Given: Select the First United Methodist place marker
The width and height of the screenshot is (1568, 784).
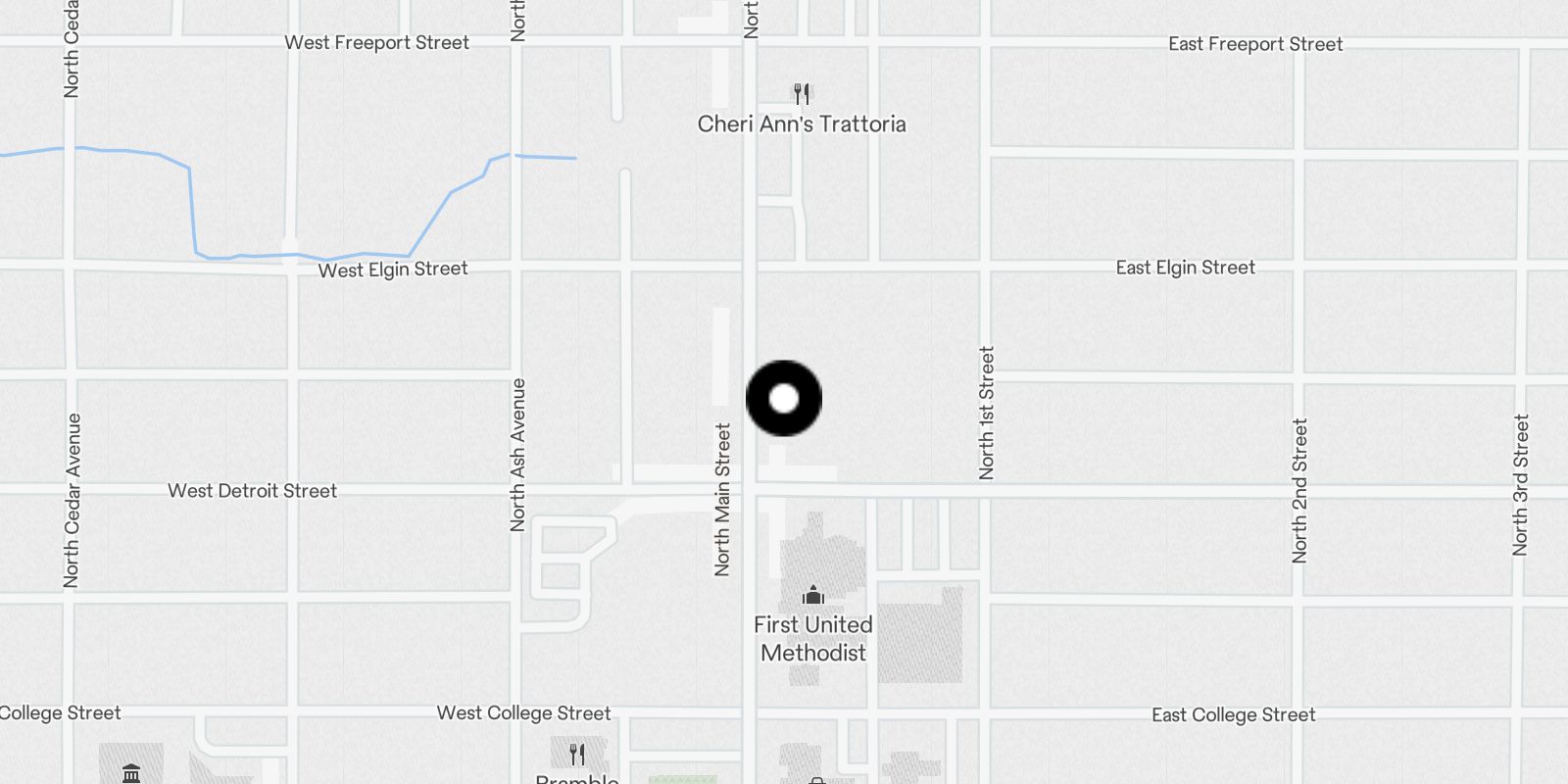Looking at the screenshot, I should (813, 596).
